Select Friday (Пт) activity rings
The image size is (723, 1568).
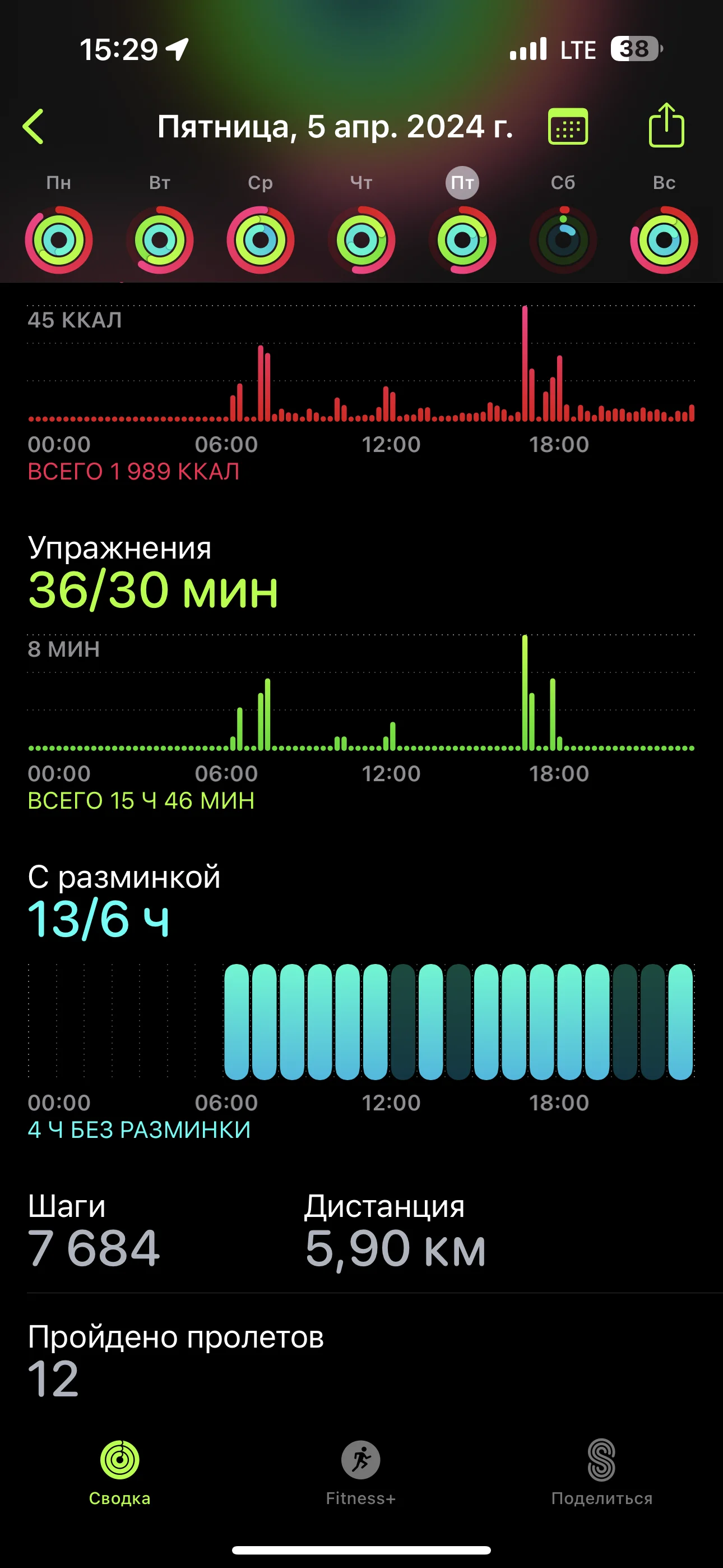pyautogui.click(x=462, y=239)
